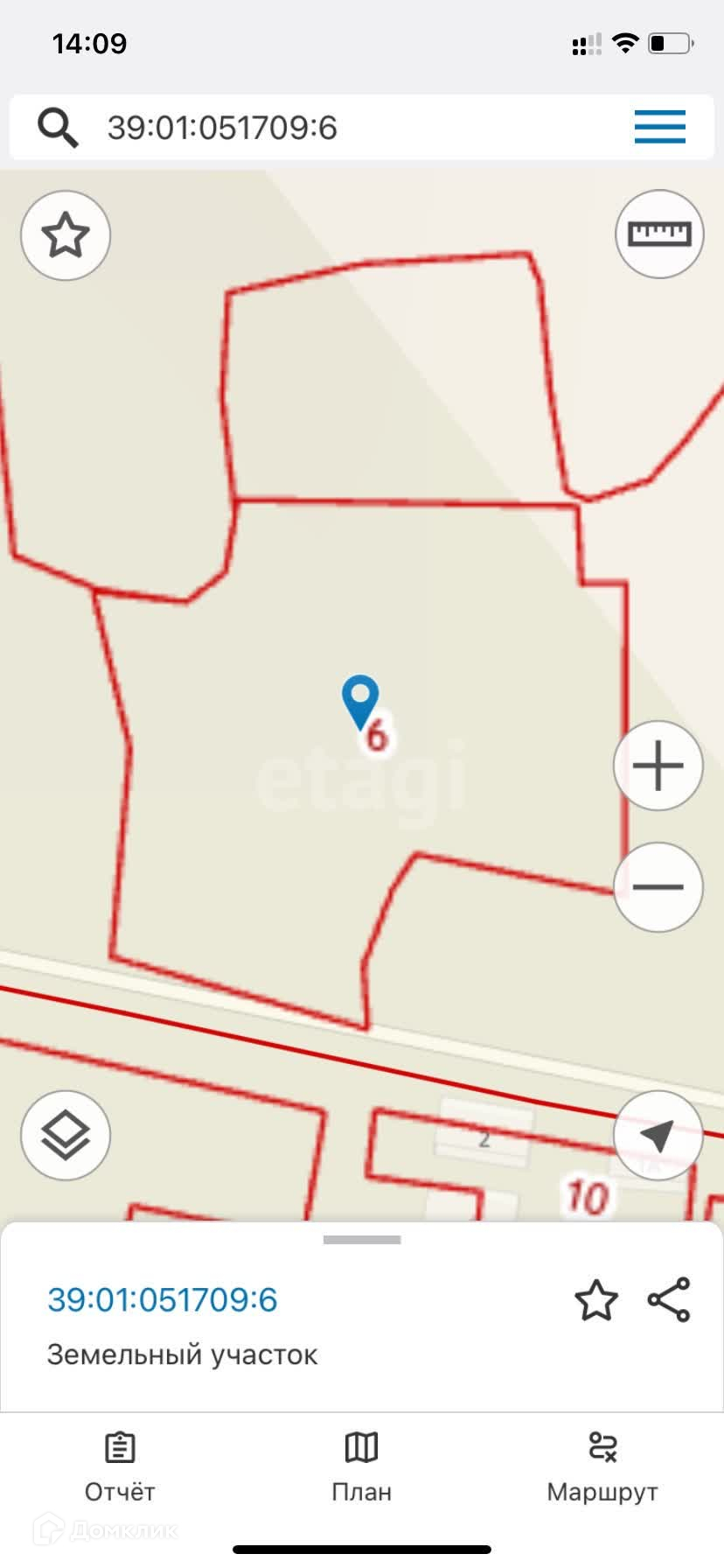Image resolution: width=724 pixels, height=1568 pixels.
Task: Zoom out on the map
Action: tap(658, 886)
